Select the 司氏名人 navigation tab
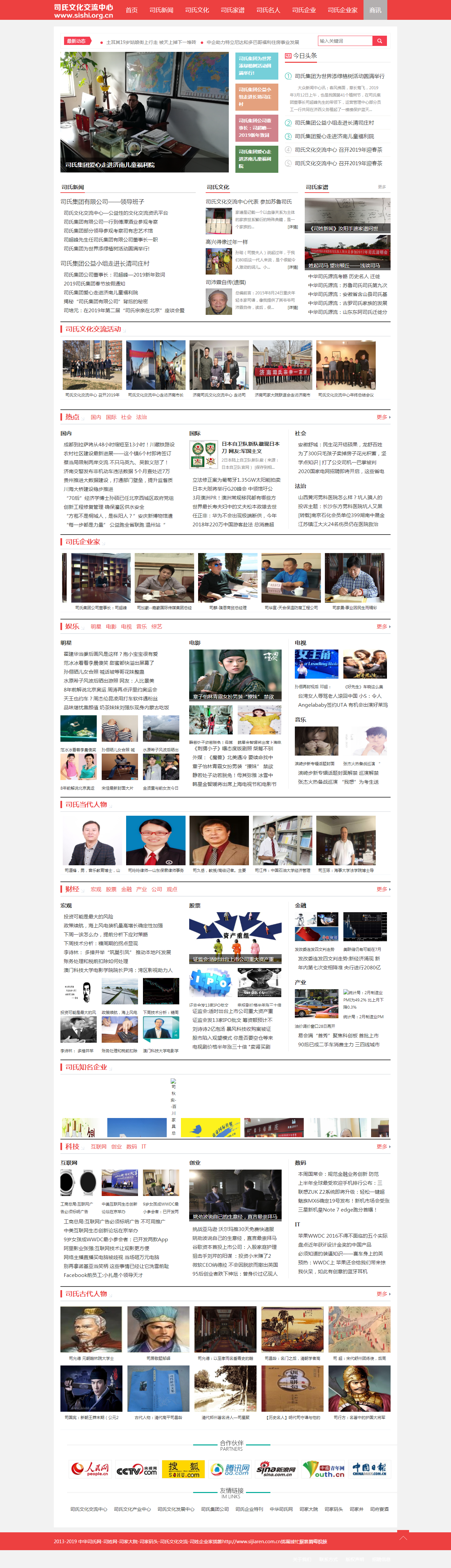This screenshot has height=1568, width=451. click(x=268, y=10)
